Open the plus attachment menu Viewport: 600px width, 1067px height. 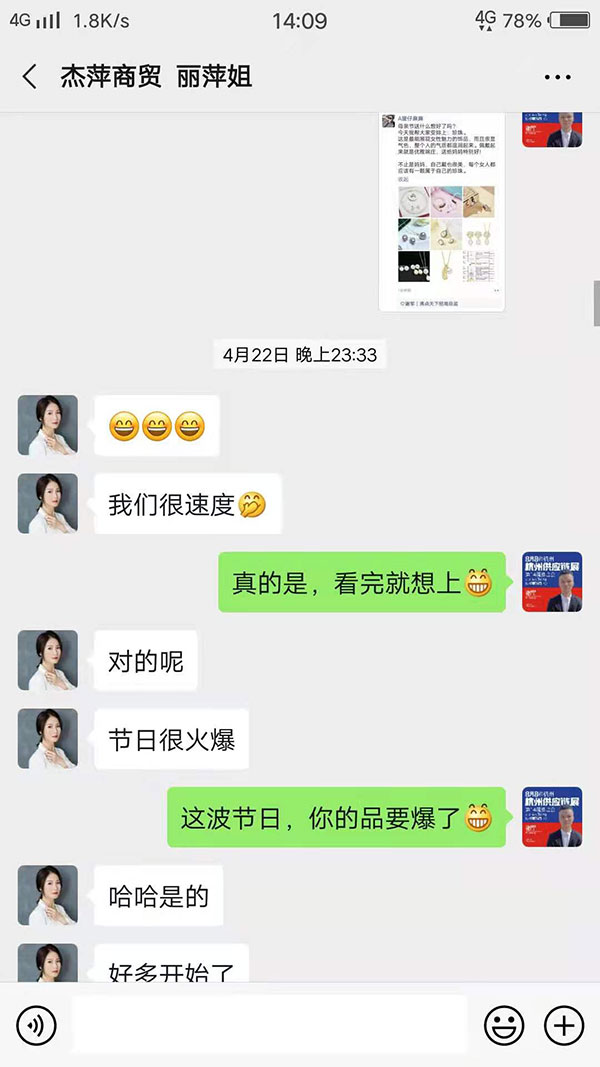click(563, 1024)
